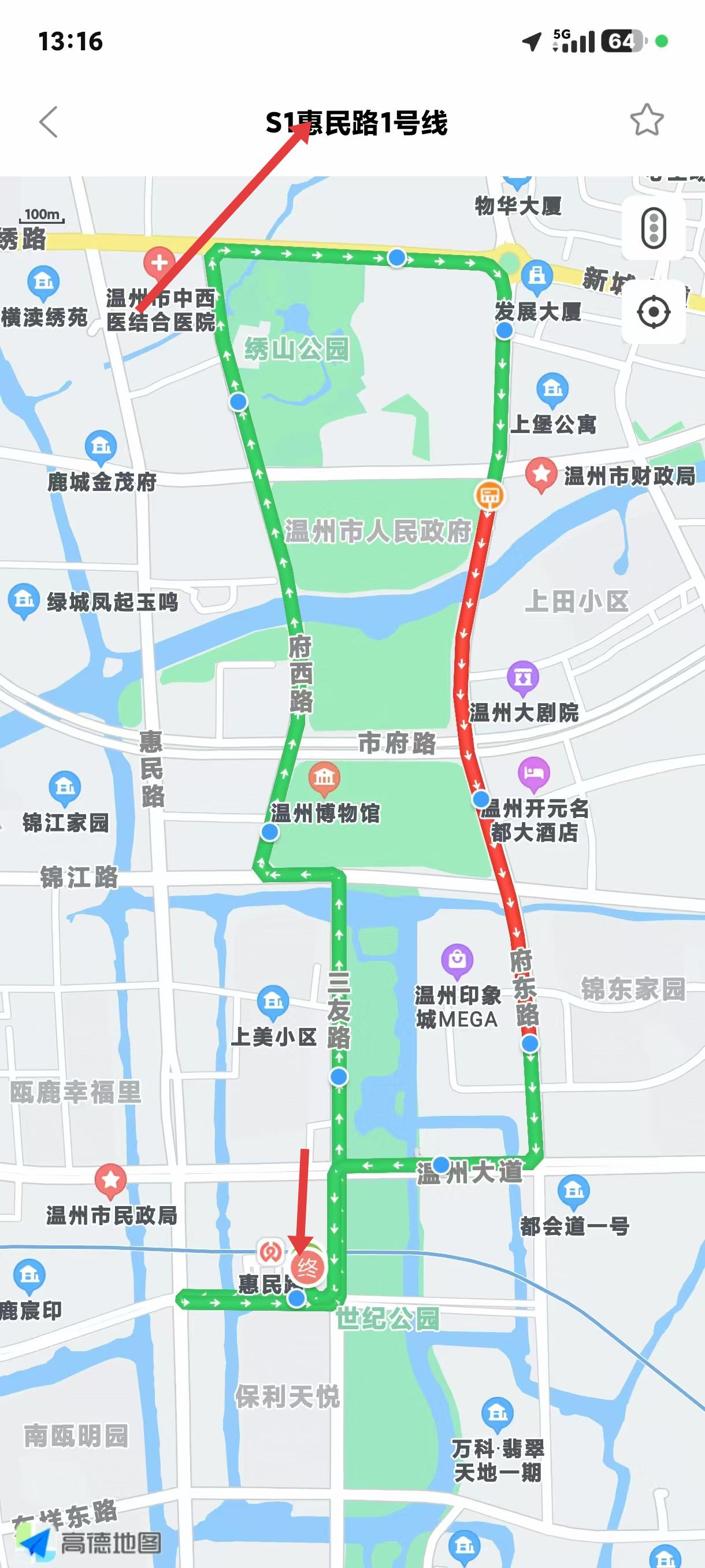
Task: Toggle the traffic light layer button
Action: pyautogui.click(x=654, y=229)
